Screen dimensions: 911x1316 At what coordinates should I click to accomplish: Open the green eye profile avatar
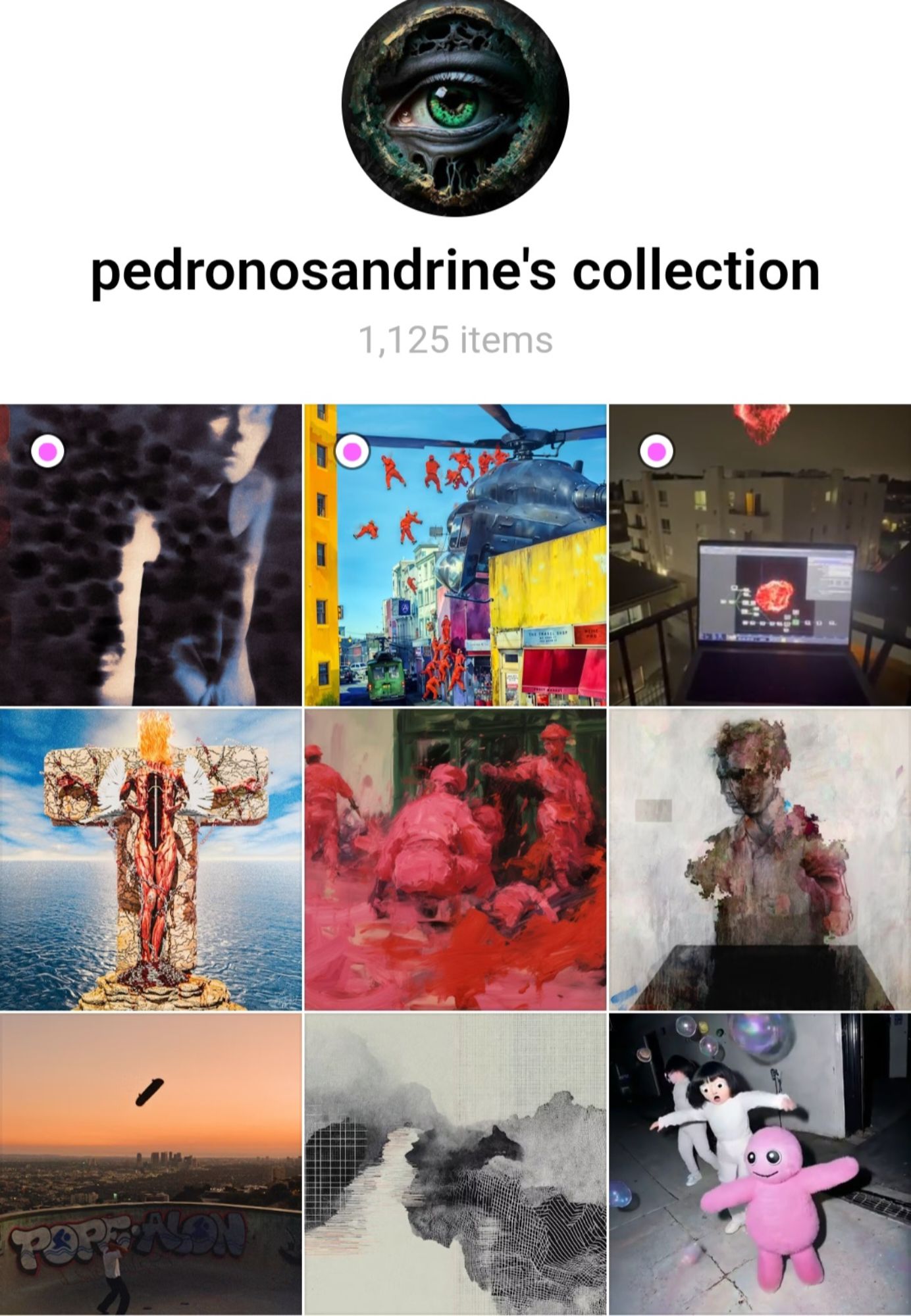tap(455, 104)
